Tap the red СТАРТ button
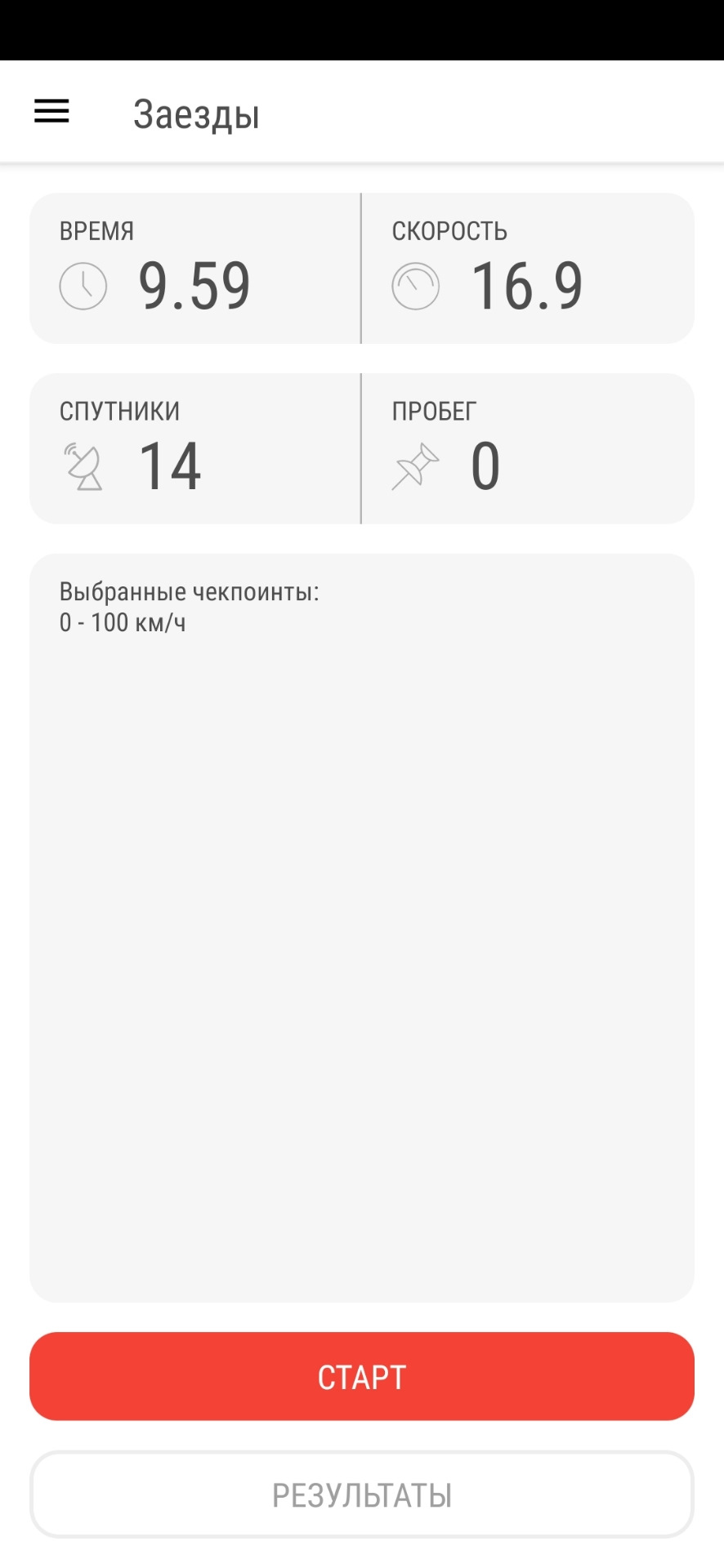724x1568 pixels. pos(362,1376)
